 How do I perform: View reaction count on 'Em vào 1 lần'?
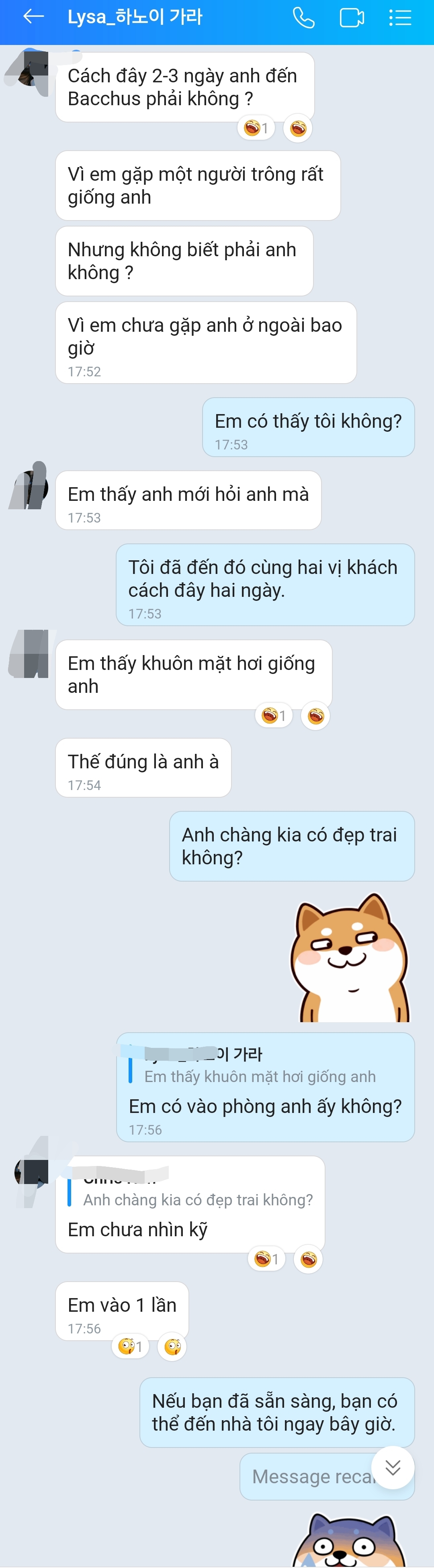(130, 1346)
